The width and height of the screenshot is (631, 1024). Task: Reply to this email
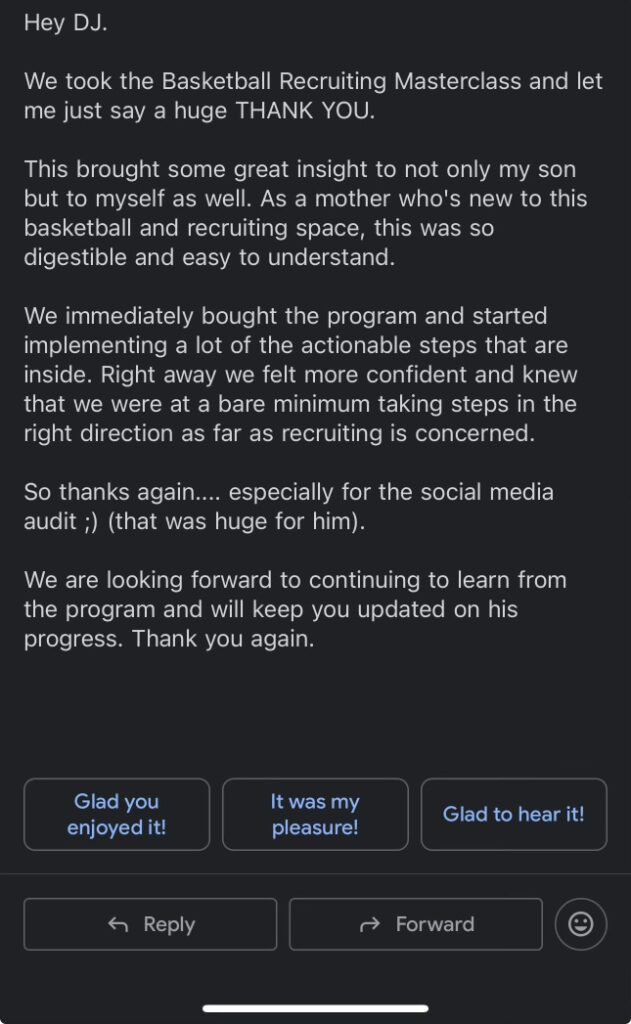pos(150,924)
